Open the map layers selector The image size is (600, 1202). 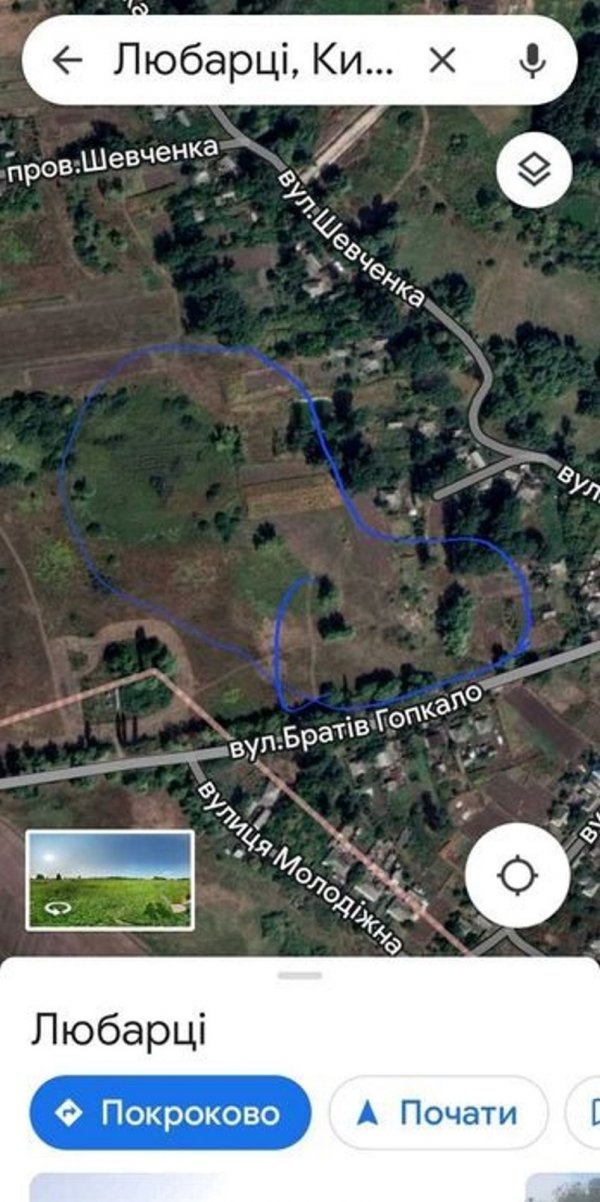[535, 170]
